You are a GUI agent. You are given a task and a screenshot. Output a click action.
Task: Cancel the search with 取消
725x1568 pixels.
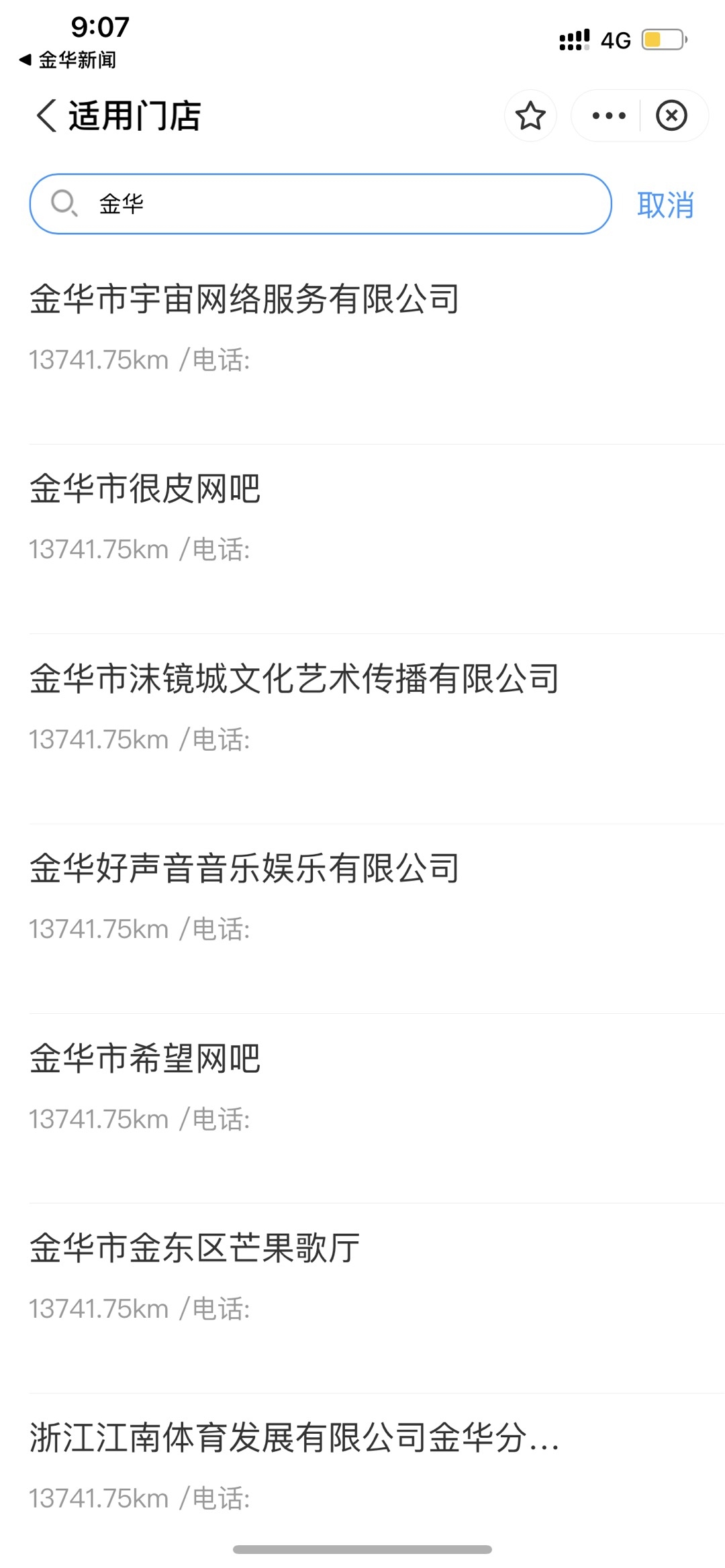point(665,205)
